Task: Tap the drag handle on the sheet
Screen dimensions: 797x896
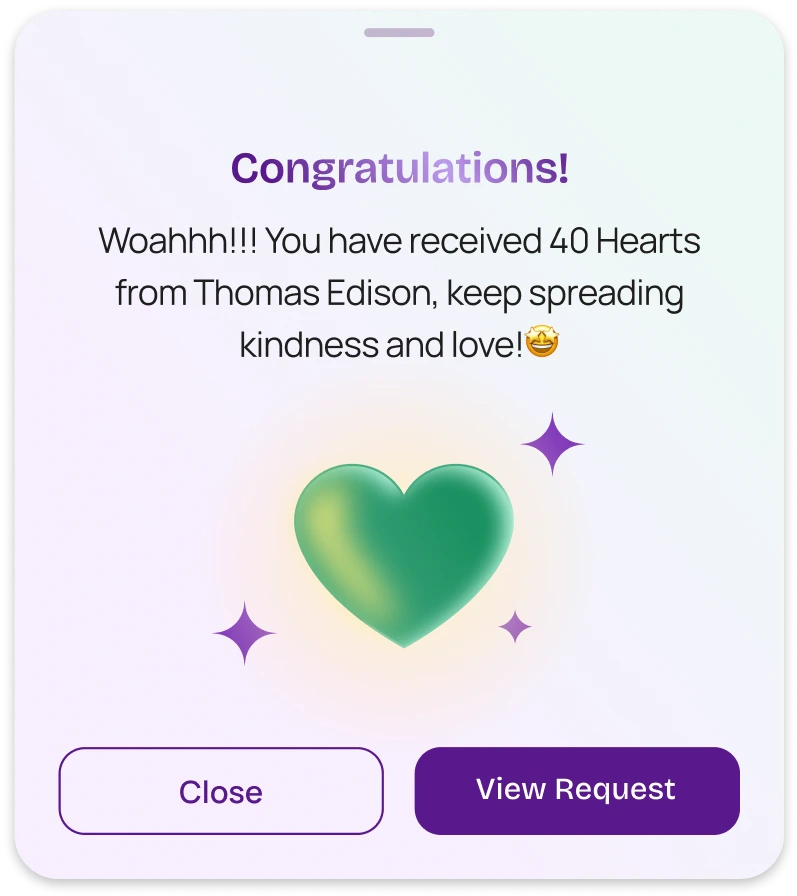Action: click(x=399, y=33)
